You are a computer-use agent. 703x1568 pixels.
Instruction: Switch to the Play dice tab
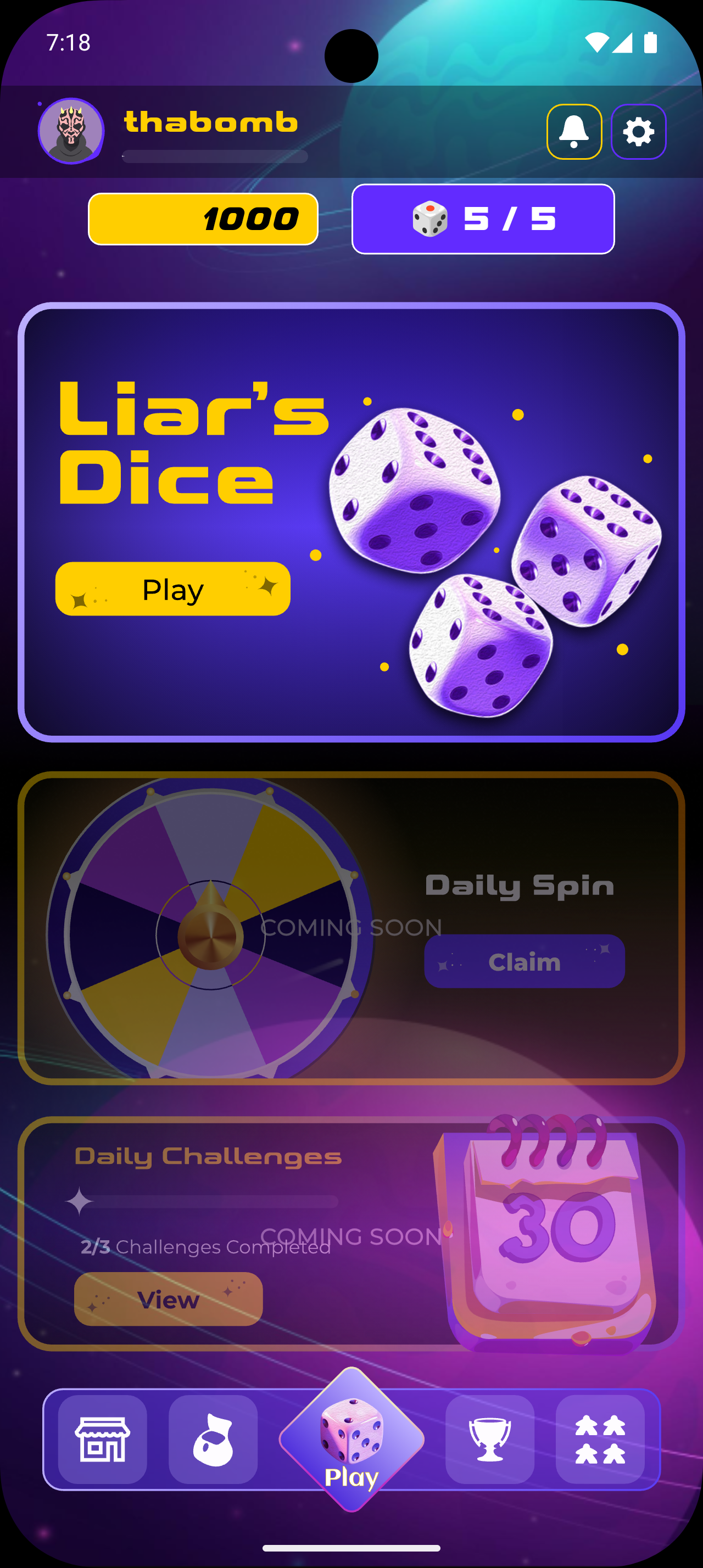[351, 1439]
